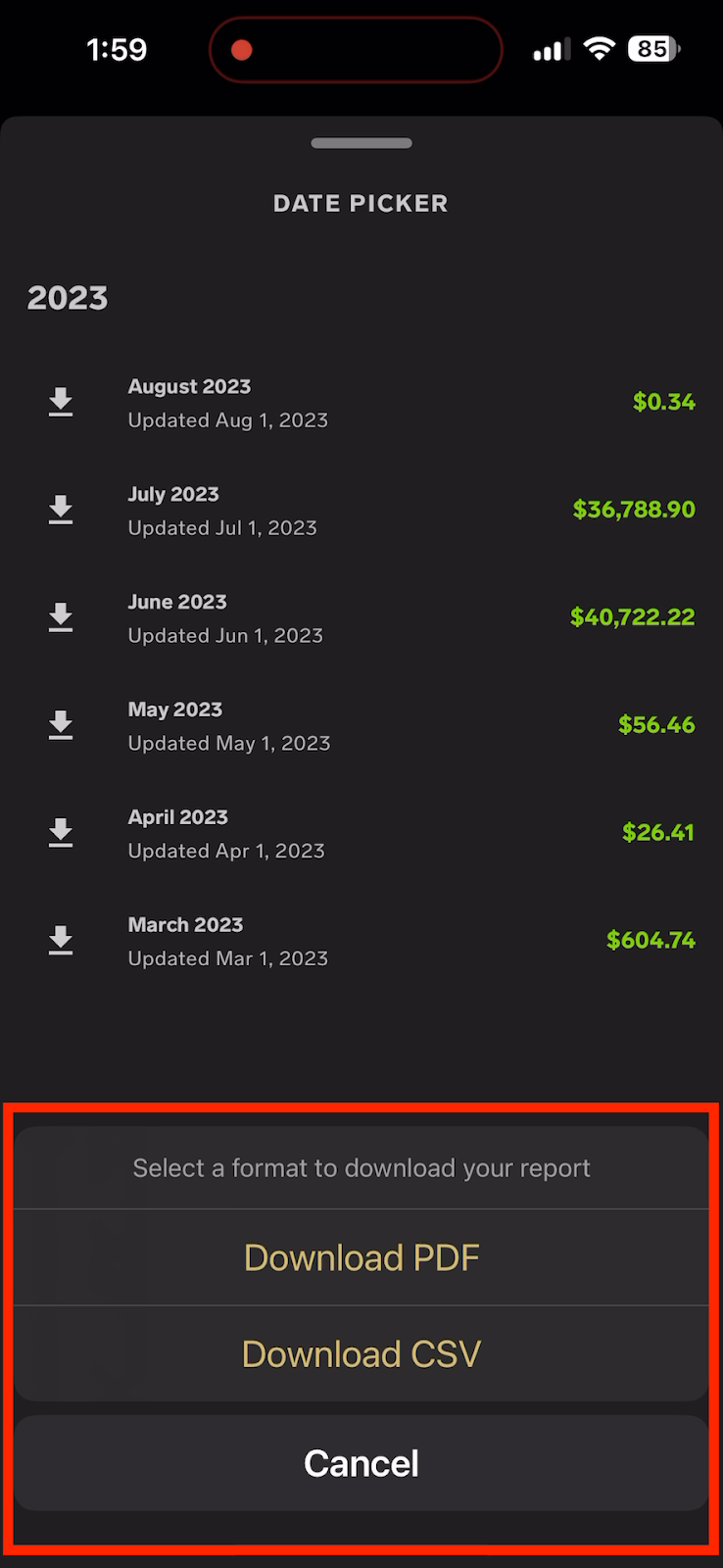Download the April 2023 report

(x=61, y=833)
